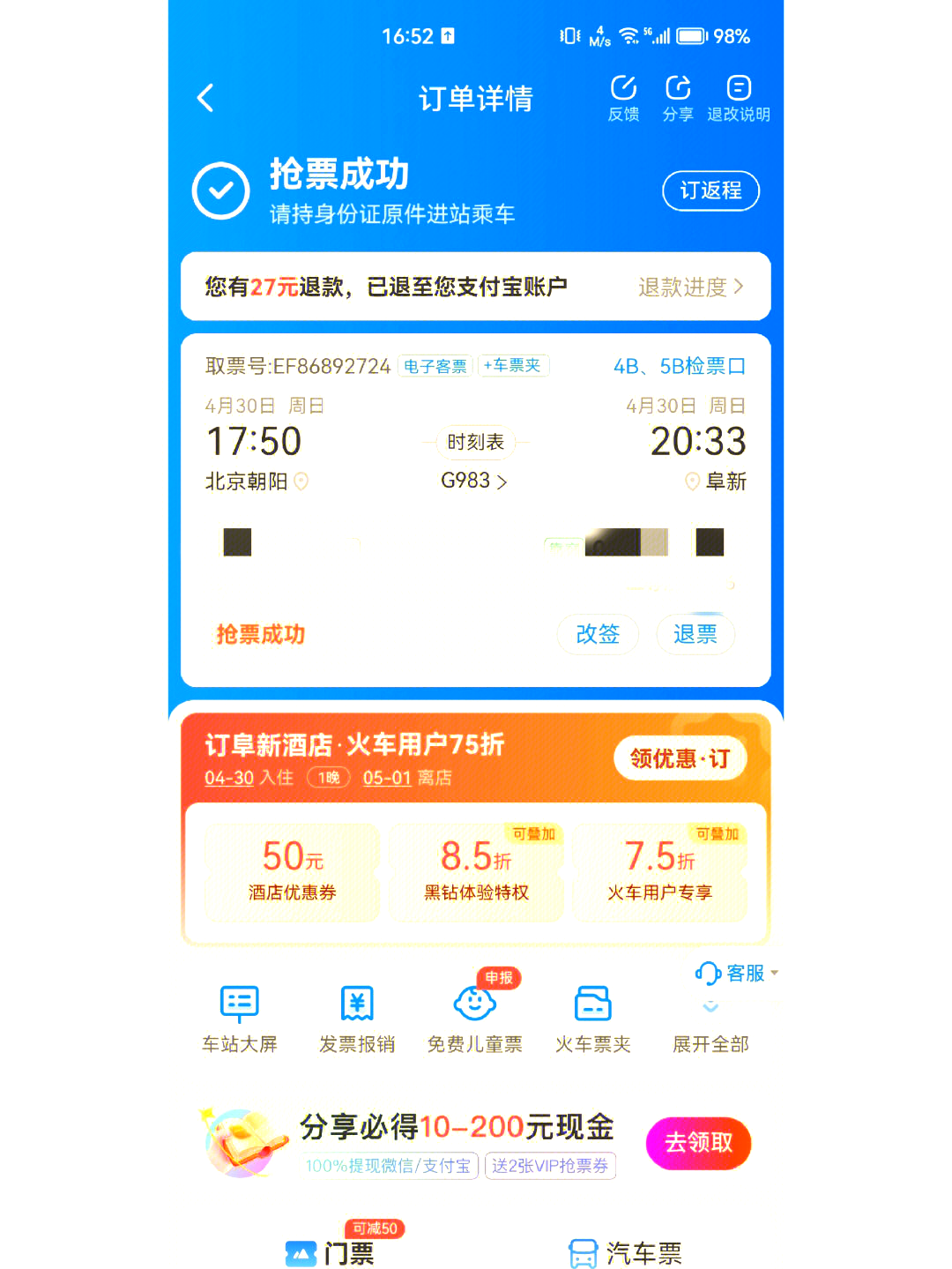Viewport: 952px width, 1269px height.
Task: View 退款进度 refund progress
Action: (x=690, y=287)
